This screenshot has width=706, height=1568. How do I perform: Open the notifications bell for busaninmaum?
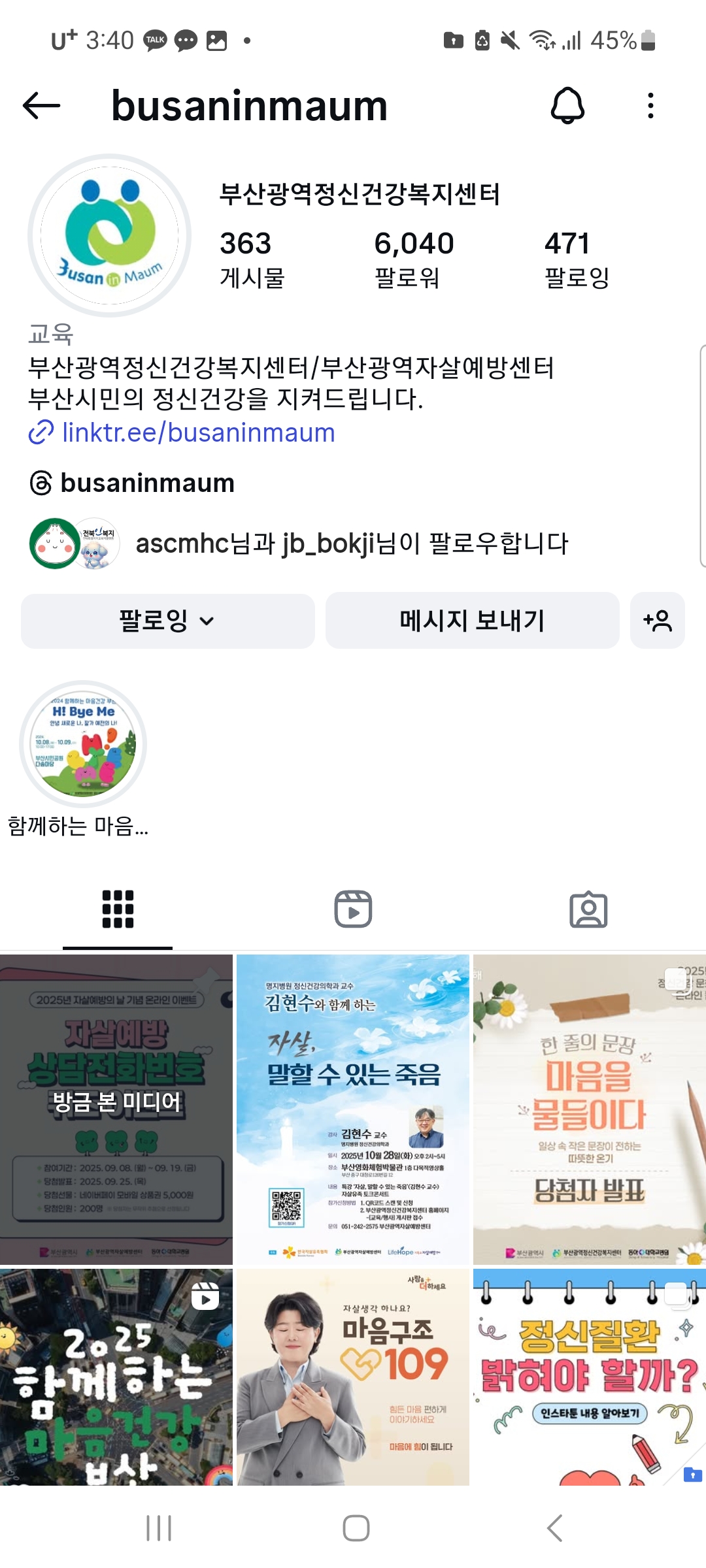click(567, 106)
